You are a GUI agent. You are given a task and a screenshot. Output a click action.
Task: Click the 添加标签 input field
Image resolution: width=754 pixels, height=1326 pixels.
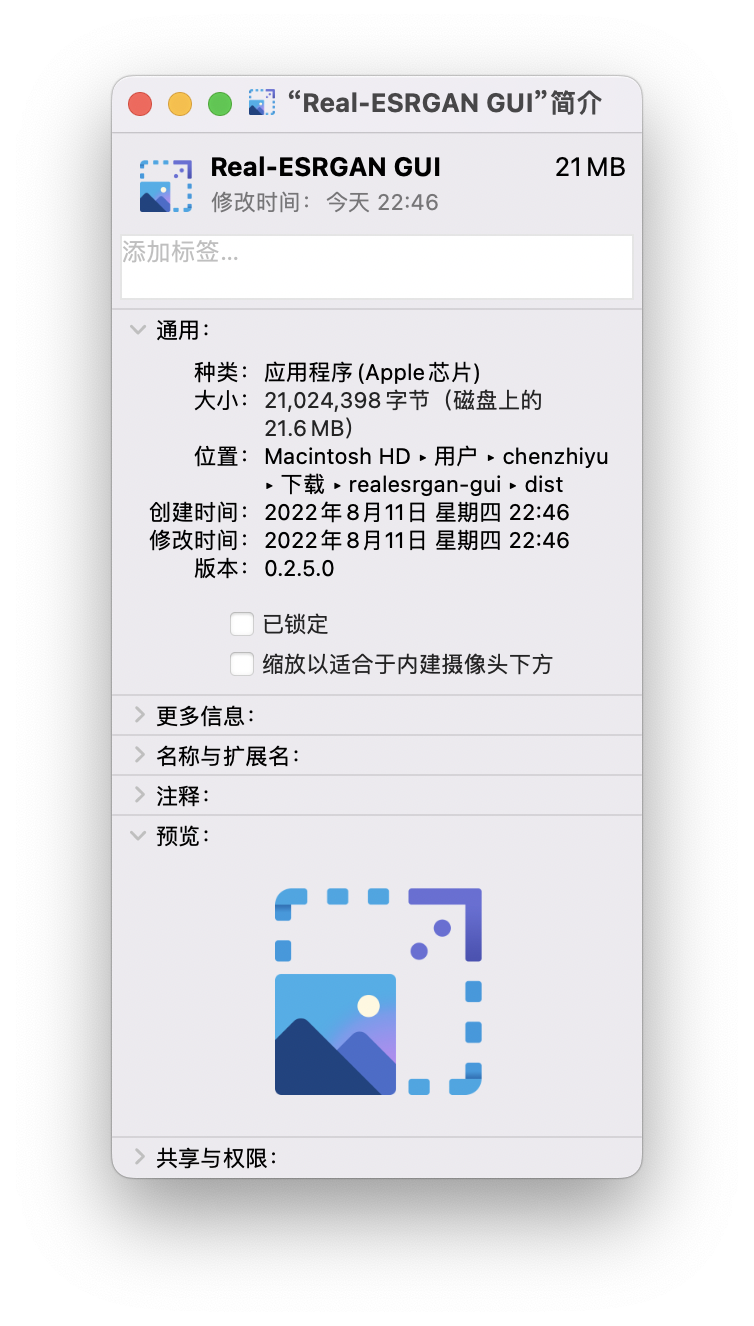point(377,266)
